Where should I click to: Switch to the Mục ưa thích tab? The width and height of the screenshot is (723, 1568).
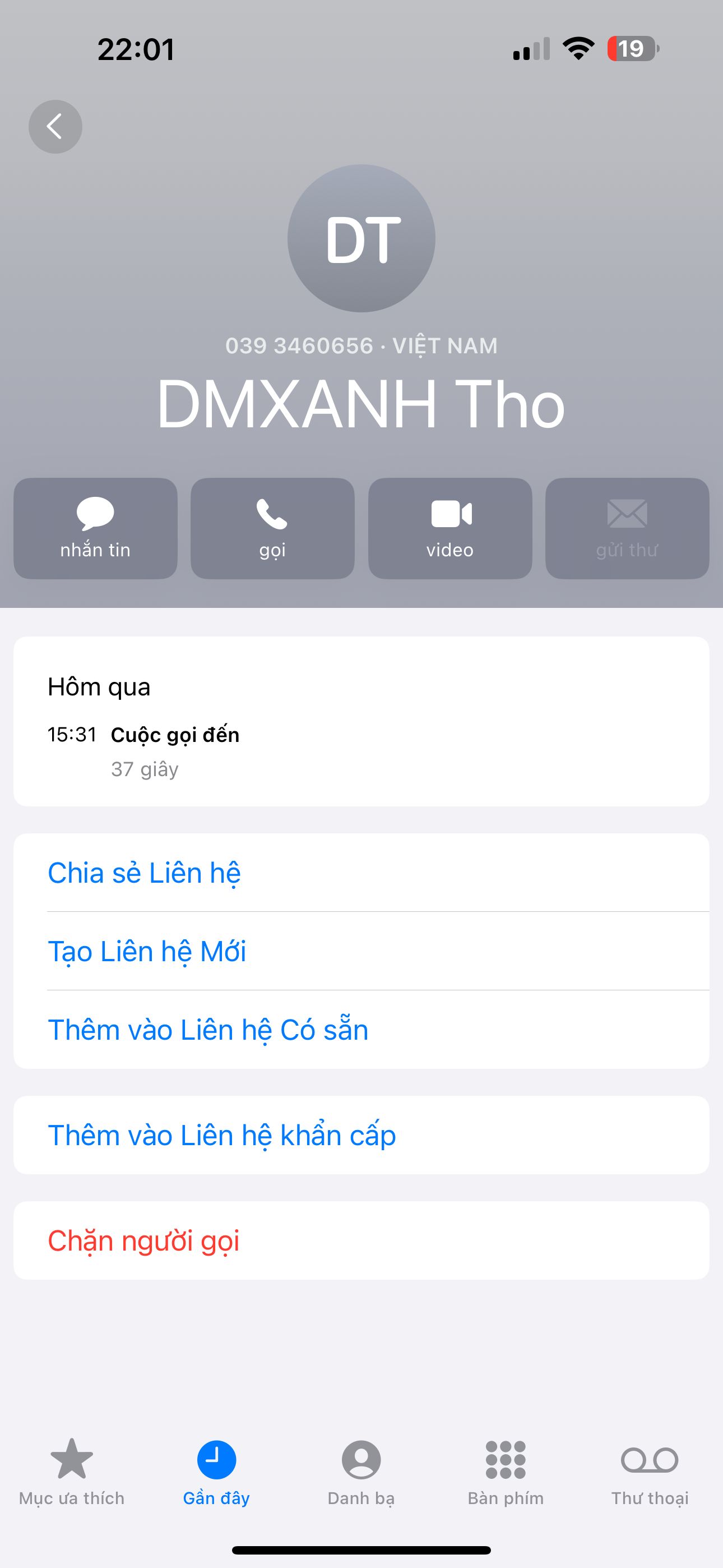[x=72, y=1472]
